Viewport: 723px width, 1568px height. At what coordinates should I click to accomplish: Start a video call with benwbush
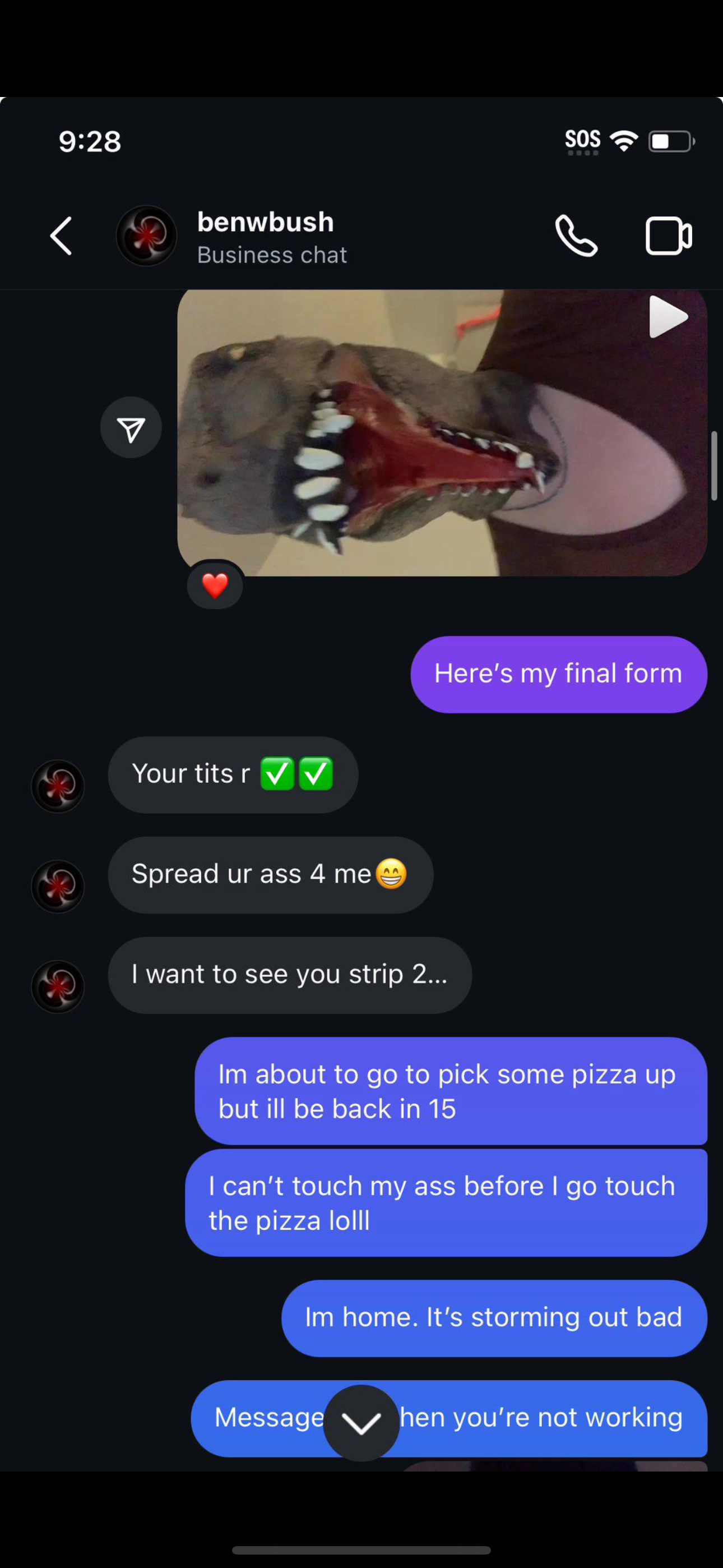[x=668, y=236]
